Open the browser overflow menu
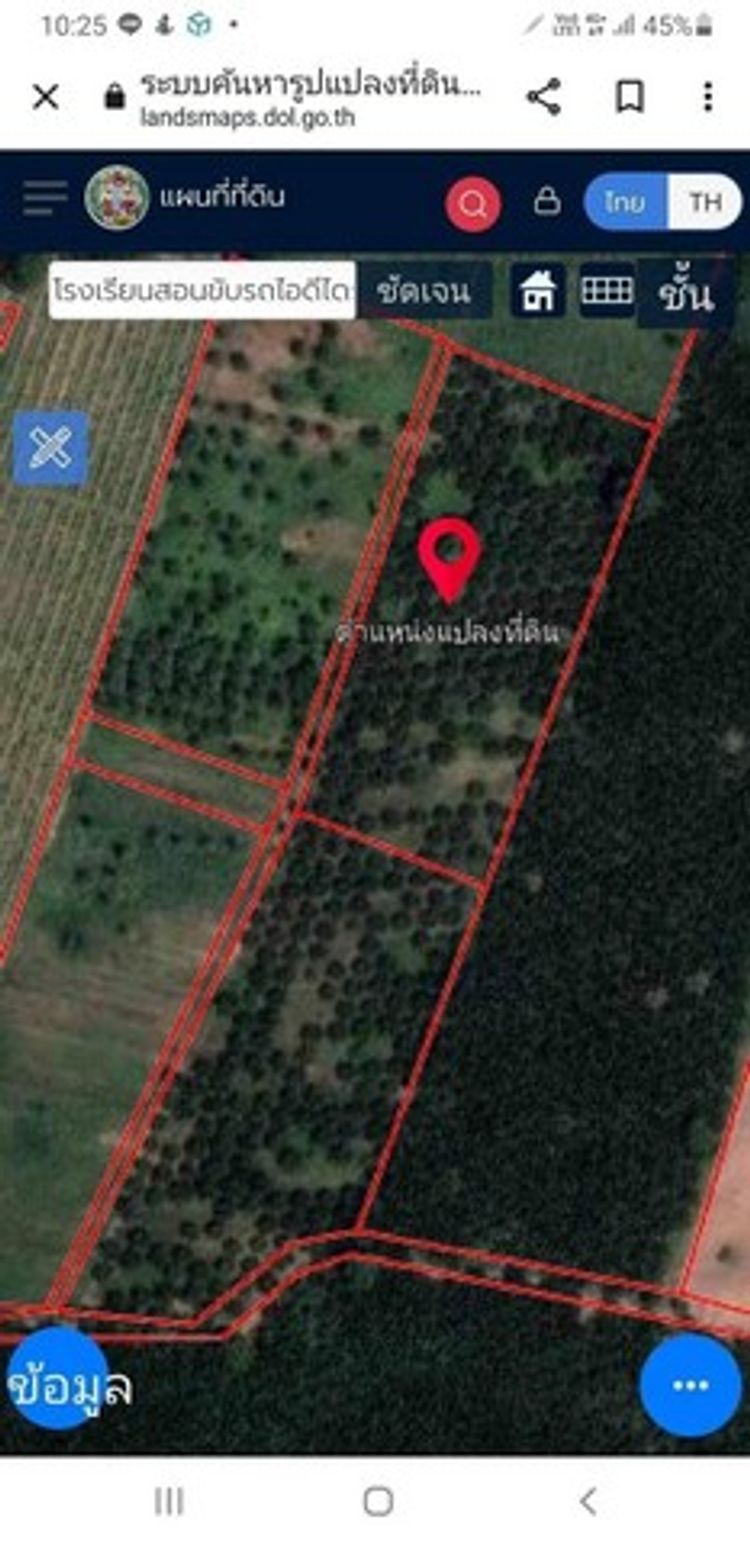The width and height of the screenshot is (750, 1545). 708,97
